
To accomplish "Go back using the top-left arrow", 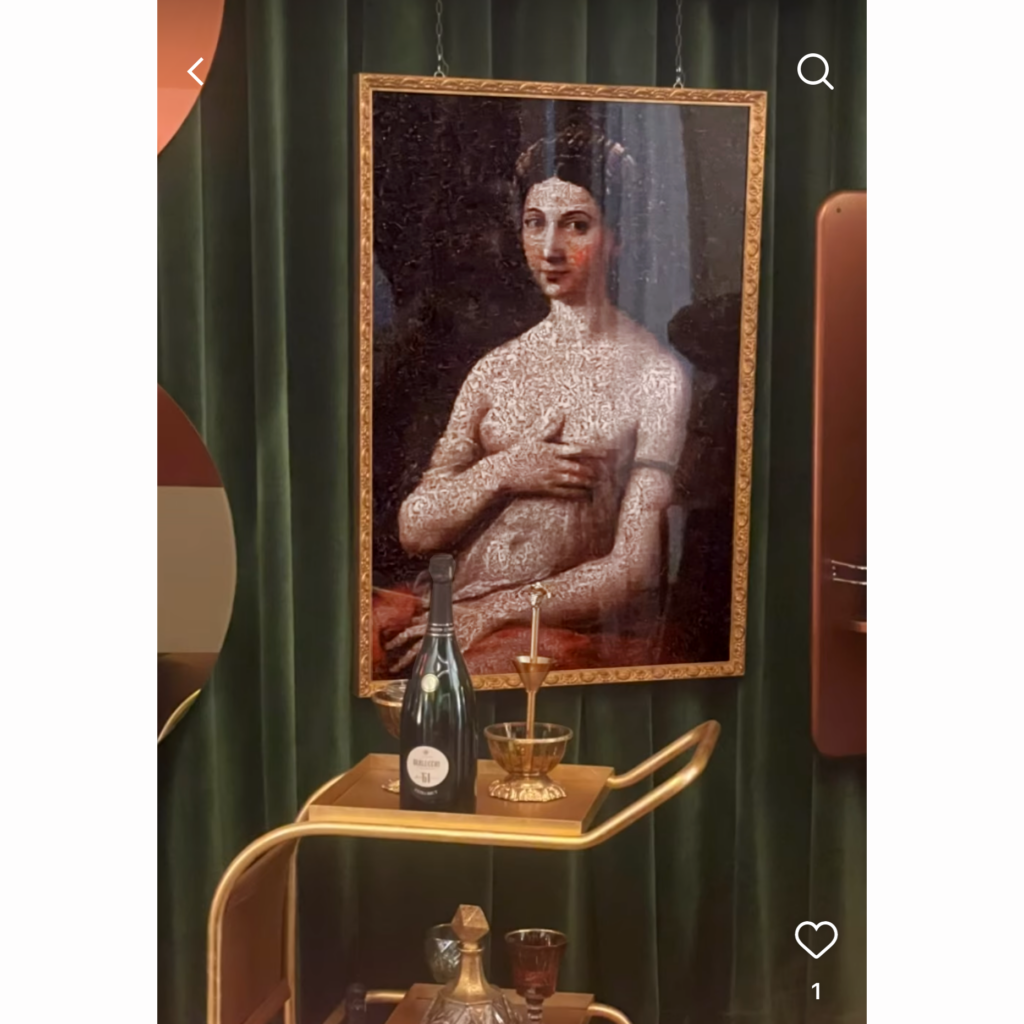I will click(196, 71).
